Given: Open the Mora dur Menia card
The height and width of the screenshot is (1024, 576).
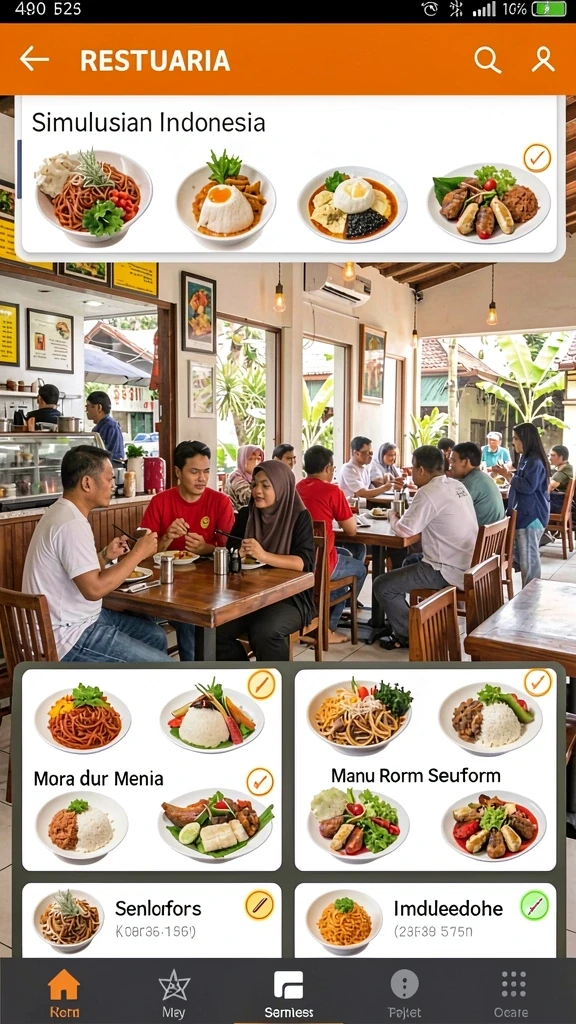Looking at the screenshot, I should click(152, 769).
